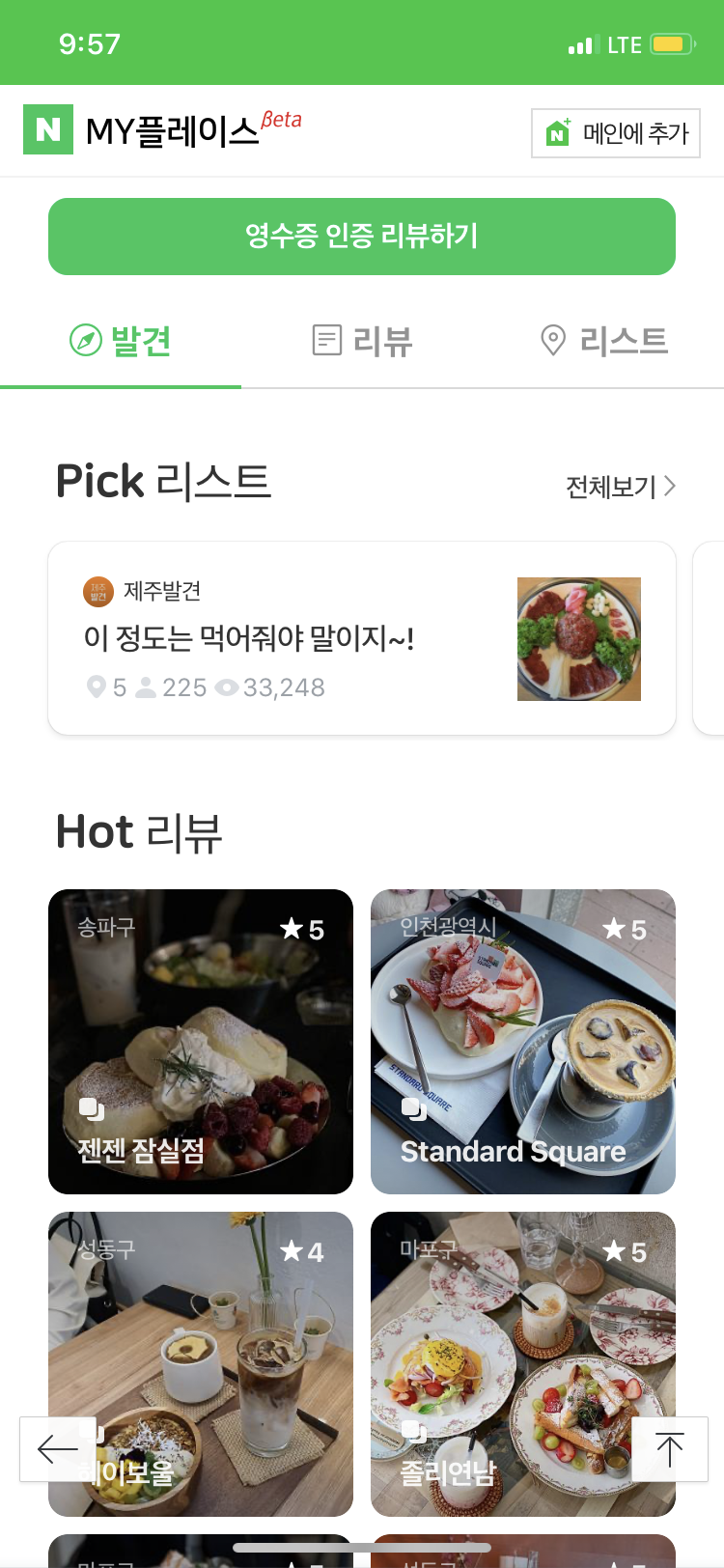Tap the Naver N logo icon

(x=48, y=129)
